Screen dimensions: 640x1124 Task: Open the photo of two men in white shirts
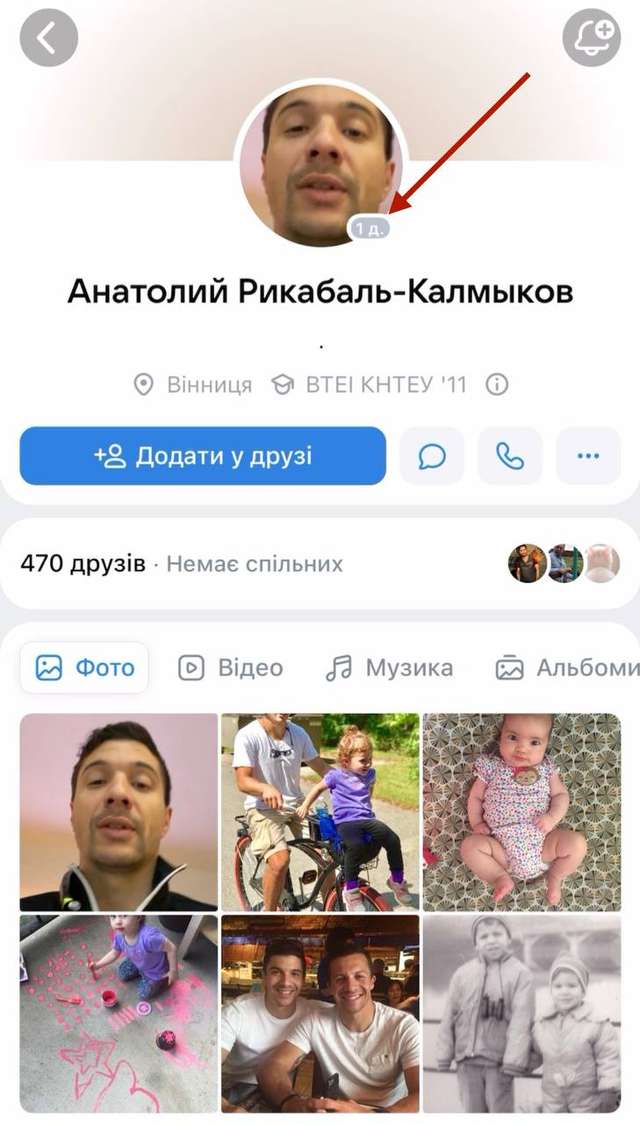320,1013
